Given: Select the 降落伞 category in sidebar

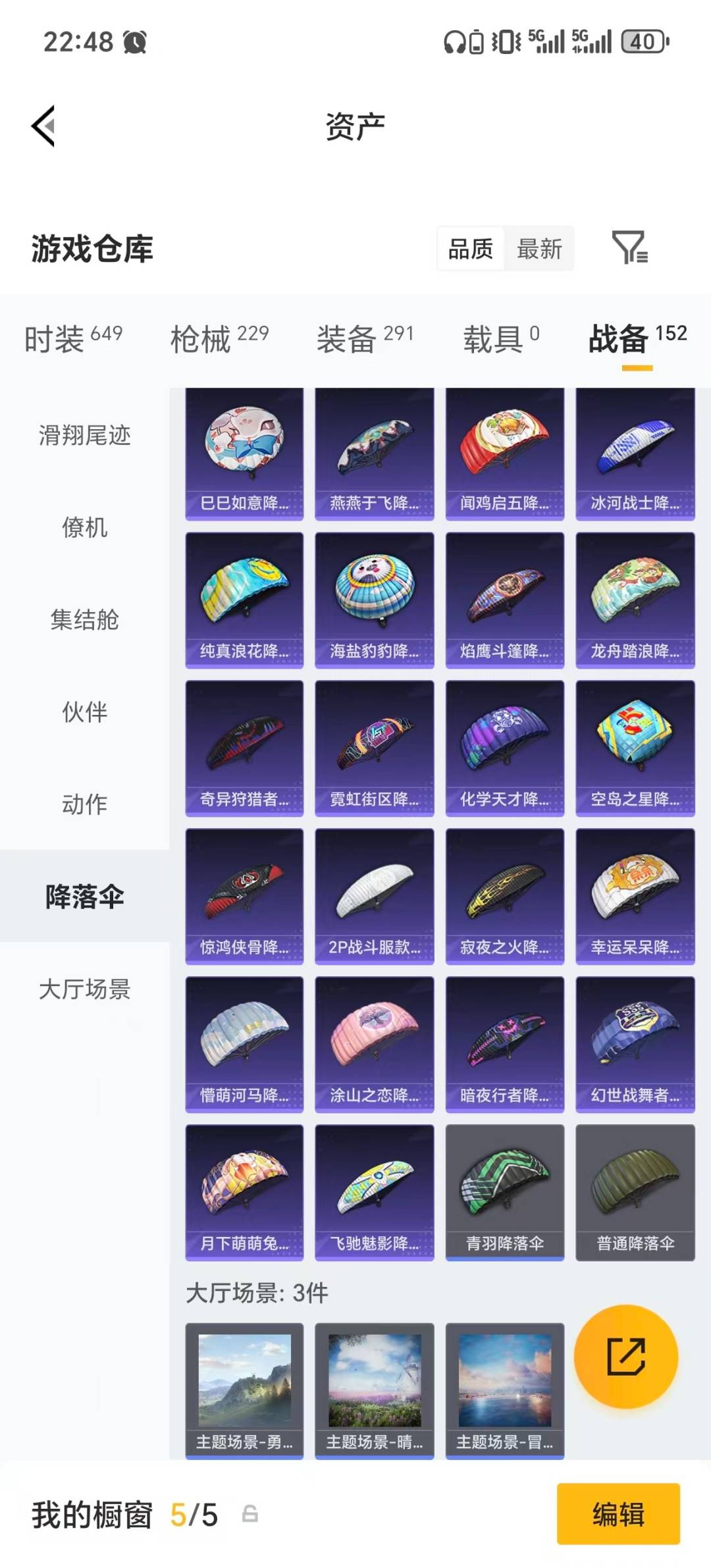Looking at the screenshot, I should [x=85, y=896].
